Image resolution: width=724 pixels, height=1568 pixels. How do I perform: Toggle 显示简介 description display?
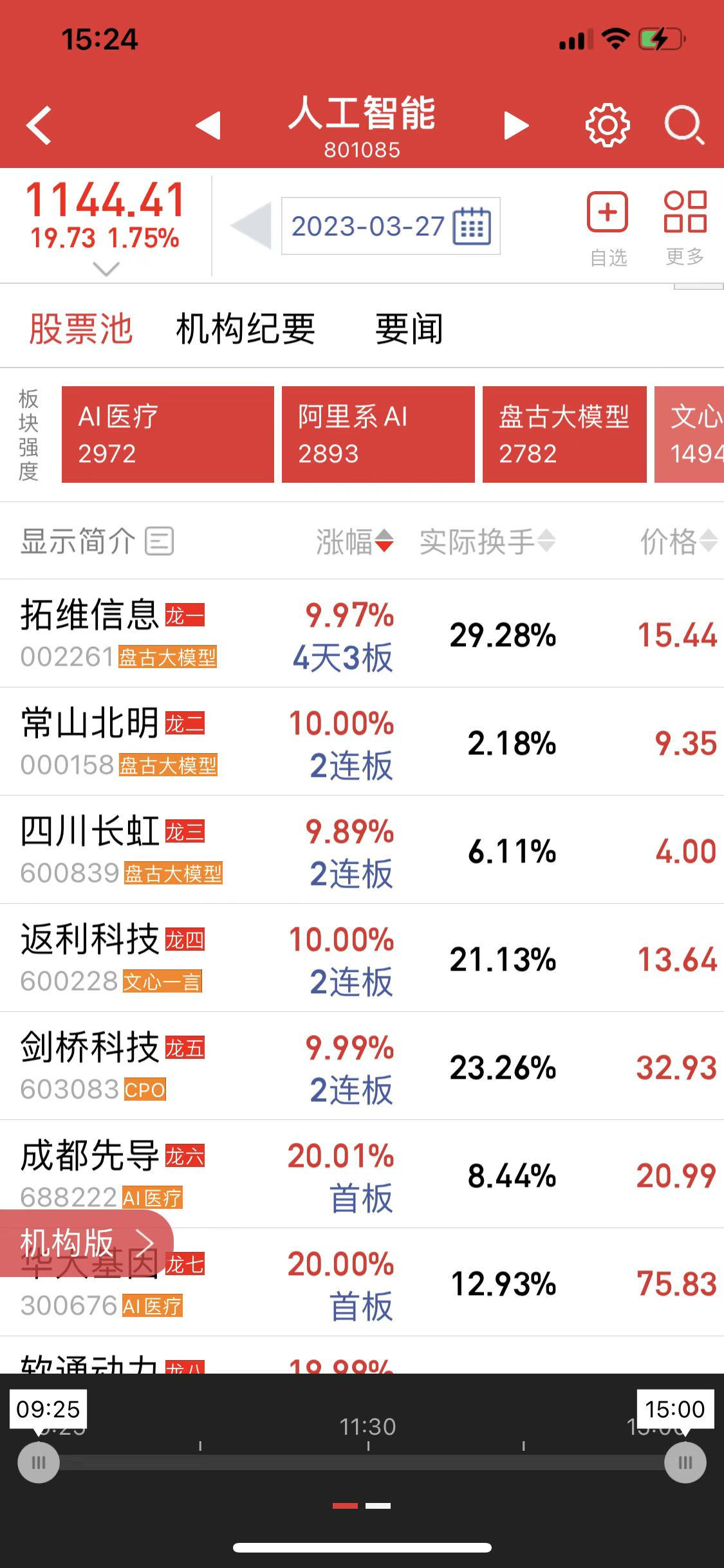coord(97,541)
